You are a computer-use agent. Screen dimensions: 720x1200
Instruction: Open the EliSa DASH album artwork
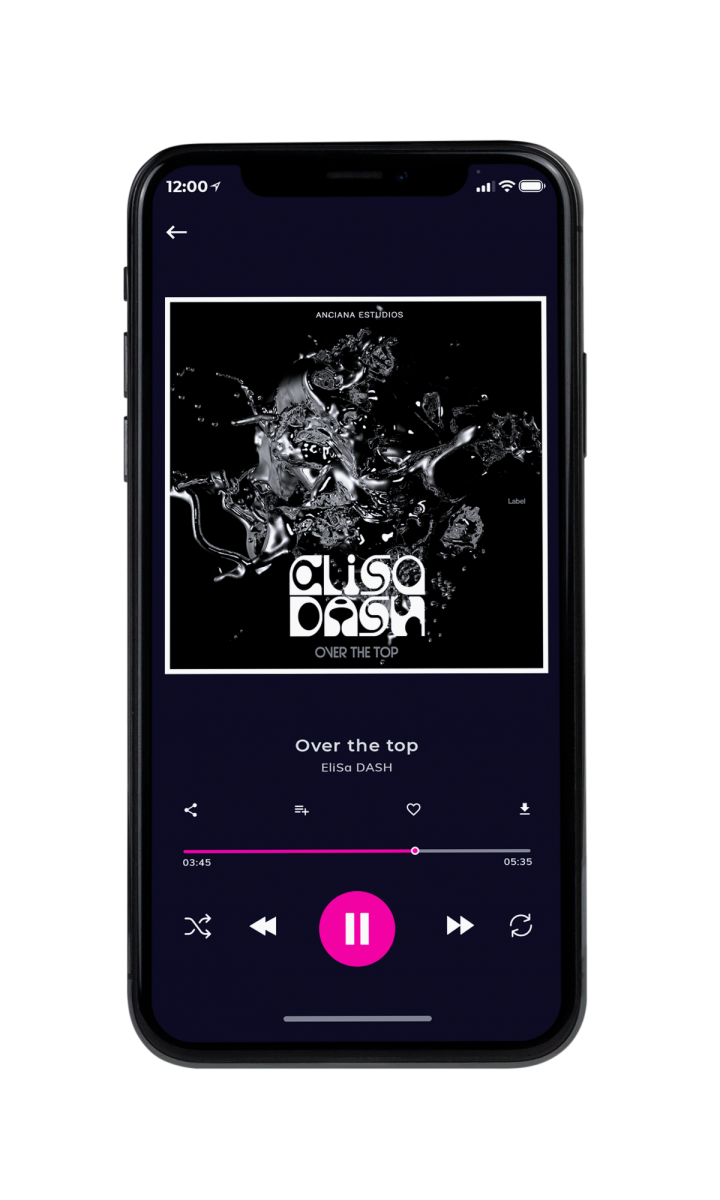click(x=356, y=485)
